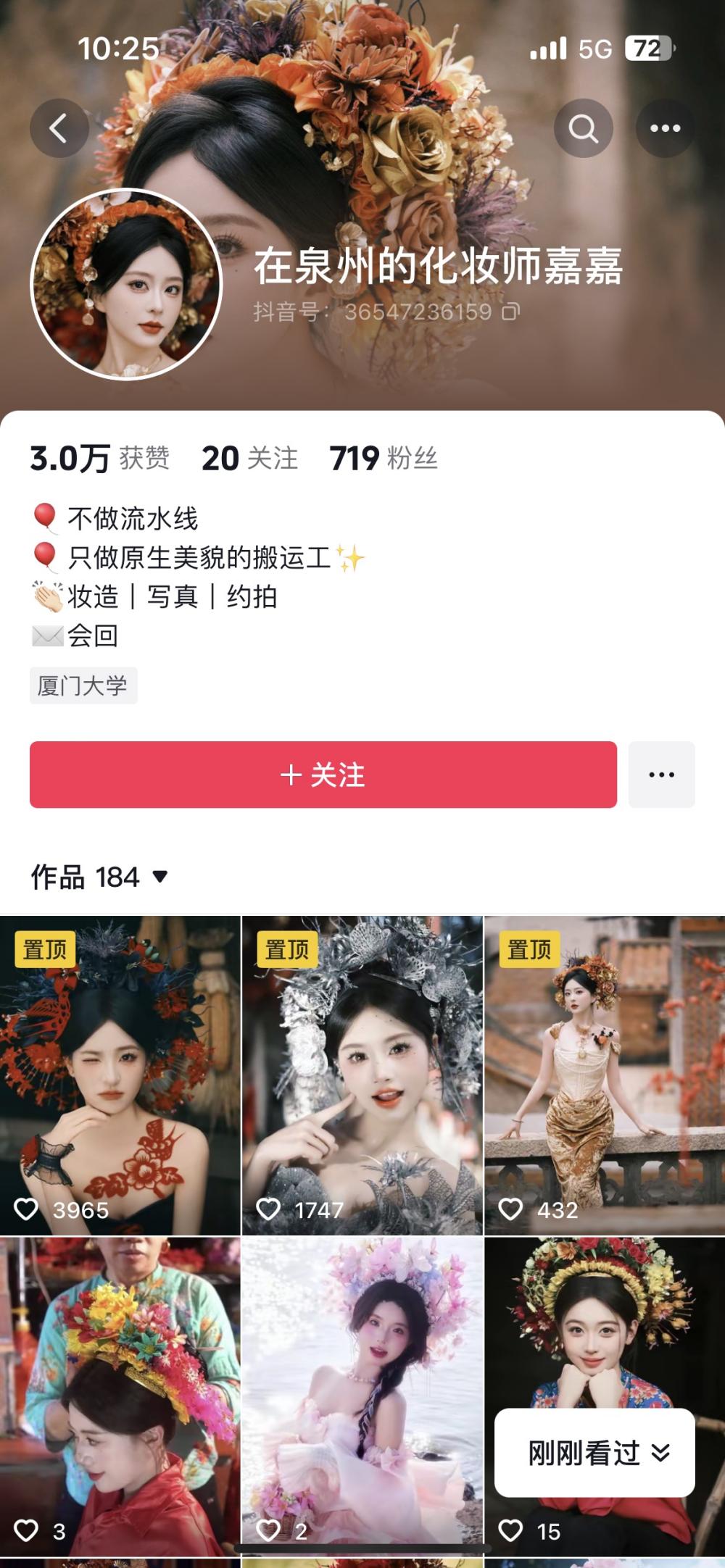View the 20 关注 following list
Screen dimensions: 725x1568
[x=249, y=459]
